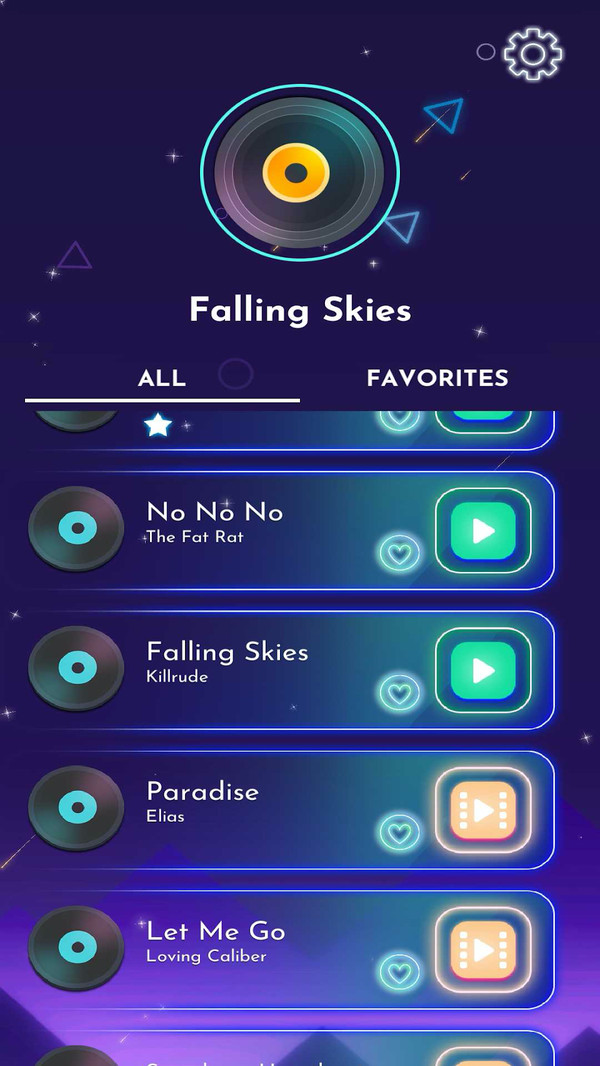Mark Let Me Go as favorite
Image resolution: width=600 pixels, height=1066 pixels.
399,972
